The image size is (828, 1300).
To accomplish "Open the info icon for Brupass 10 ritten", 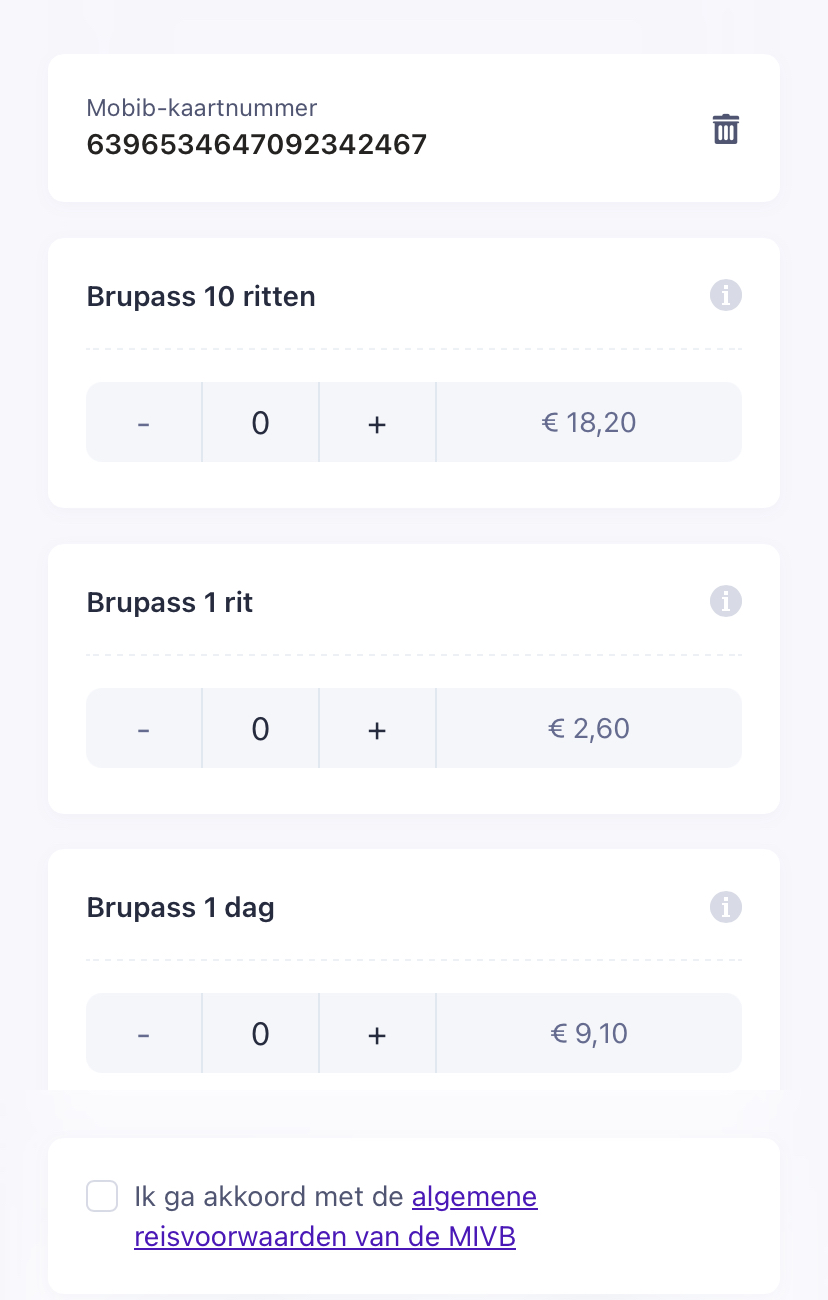I will coord(726,295).
